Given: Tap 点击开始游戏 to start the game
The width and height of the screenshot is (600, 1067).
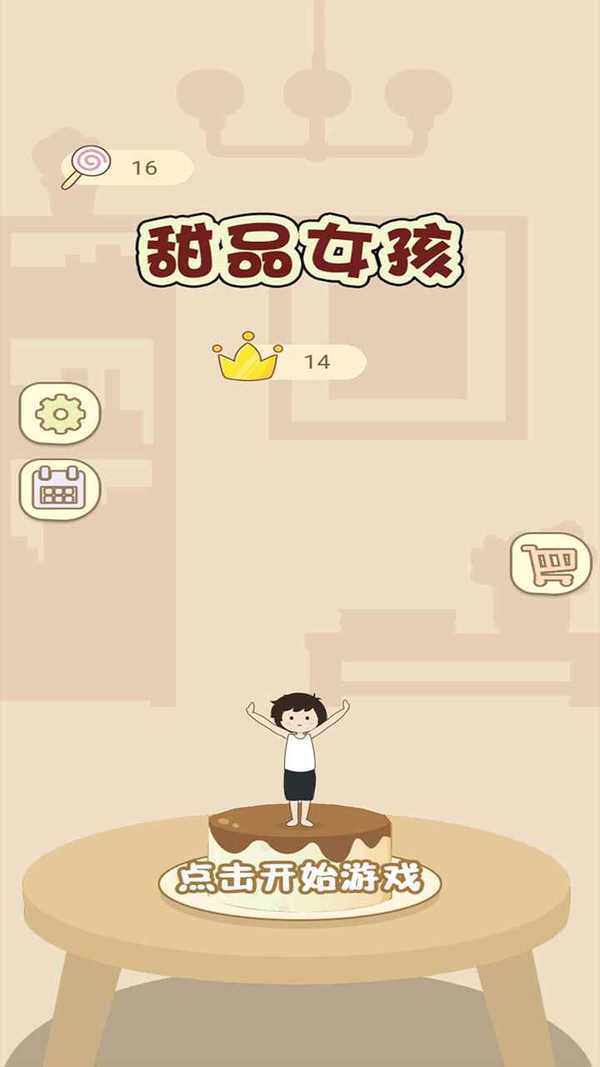Looking at the screenshot, I should (300, 881).
